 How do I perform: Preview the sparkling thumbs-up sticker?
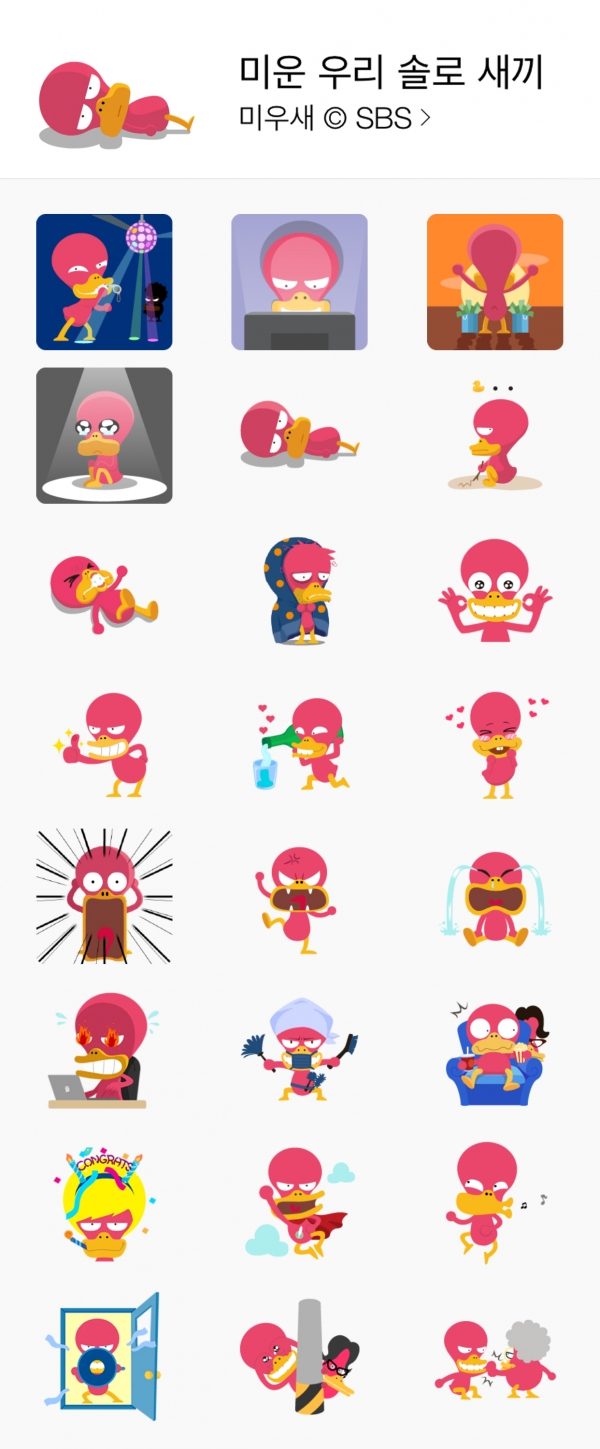(104, 745)
